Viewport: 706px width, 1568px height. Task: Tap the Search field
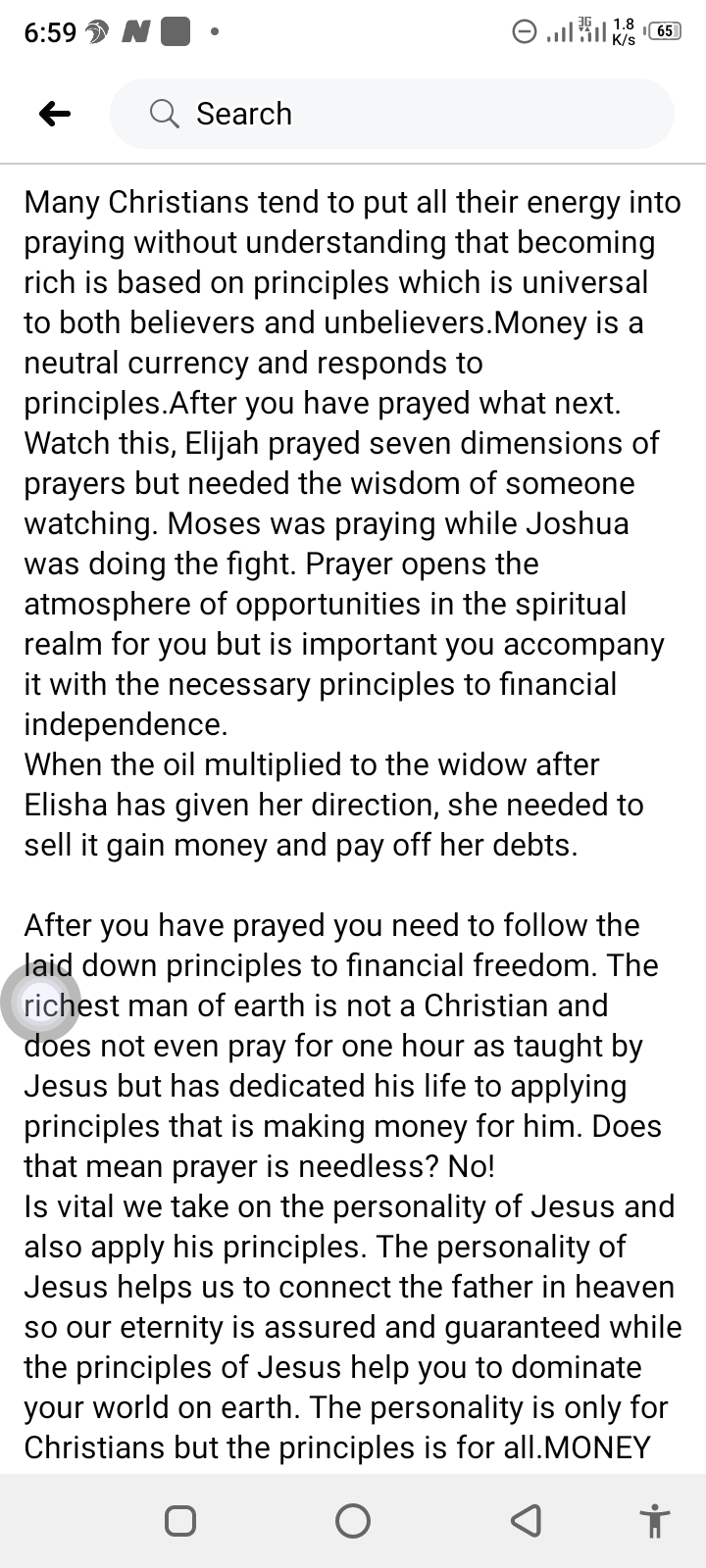(x=392, y=114)
